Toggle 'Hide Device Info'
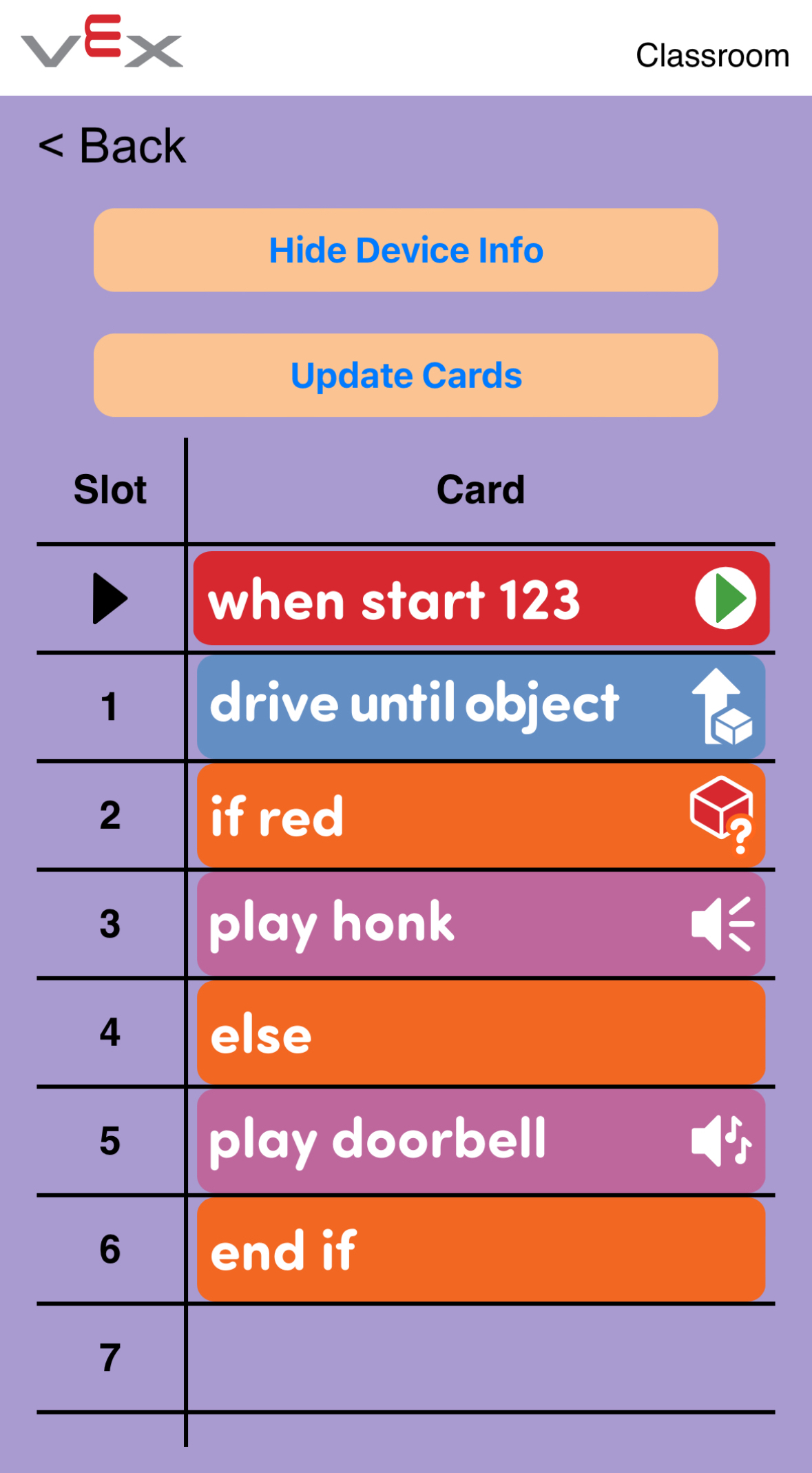Image resolution: width=812 pixels, height=1473 pixels. tap(406, 250)
